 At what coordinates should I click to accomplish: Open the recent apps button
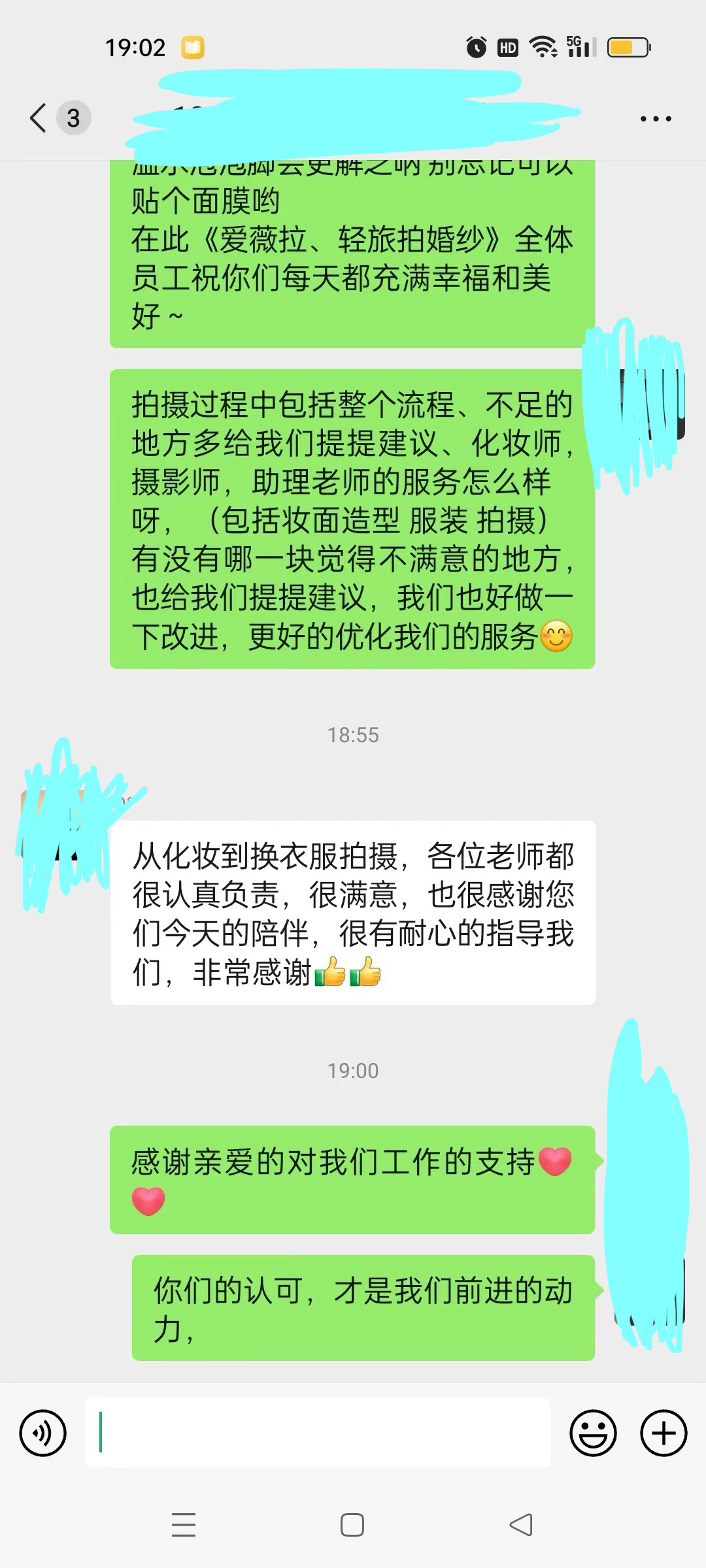tap(184, 1526)
